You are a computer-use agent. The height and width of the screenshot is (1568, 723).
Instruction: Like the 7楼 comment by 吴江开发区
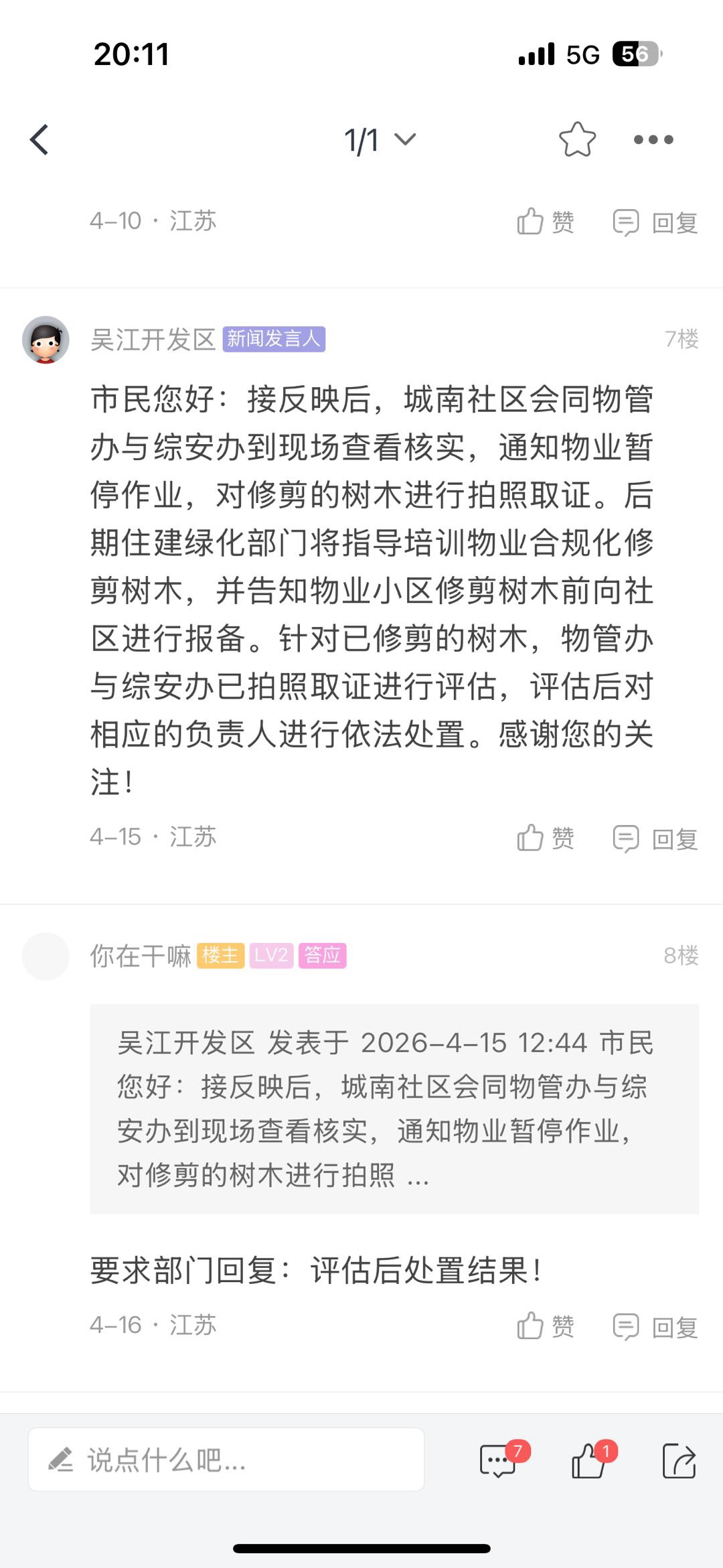[545, 838]
